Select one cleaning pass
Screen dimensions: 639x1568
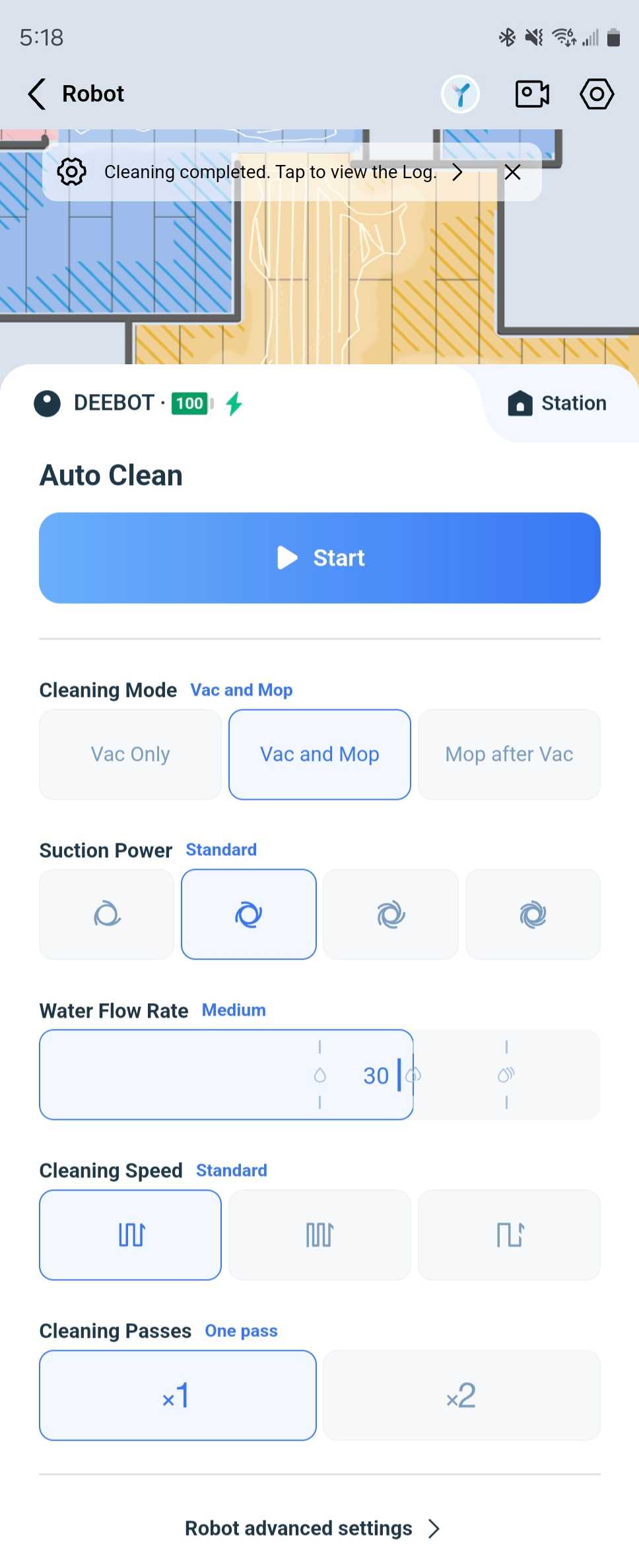(x=178, y=1395)
